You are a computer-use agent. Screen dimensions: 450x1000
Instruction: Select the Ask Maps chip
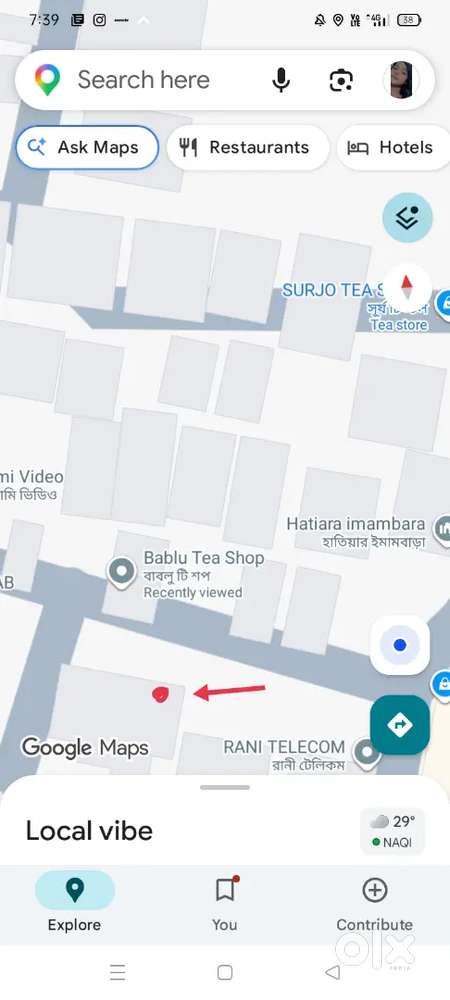pyautogui.click(x=87, y=147)
